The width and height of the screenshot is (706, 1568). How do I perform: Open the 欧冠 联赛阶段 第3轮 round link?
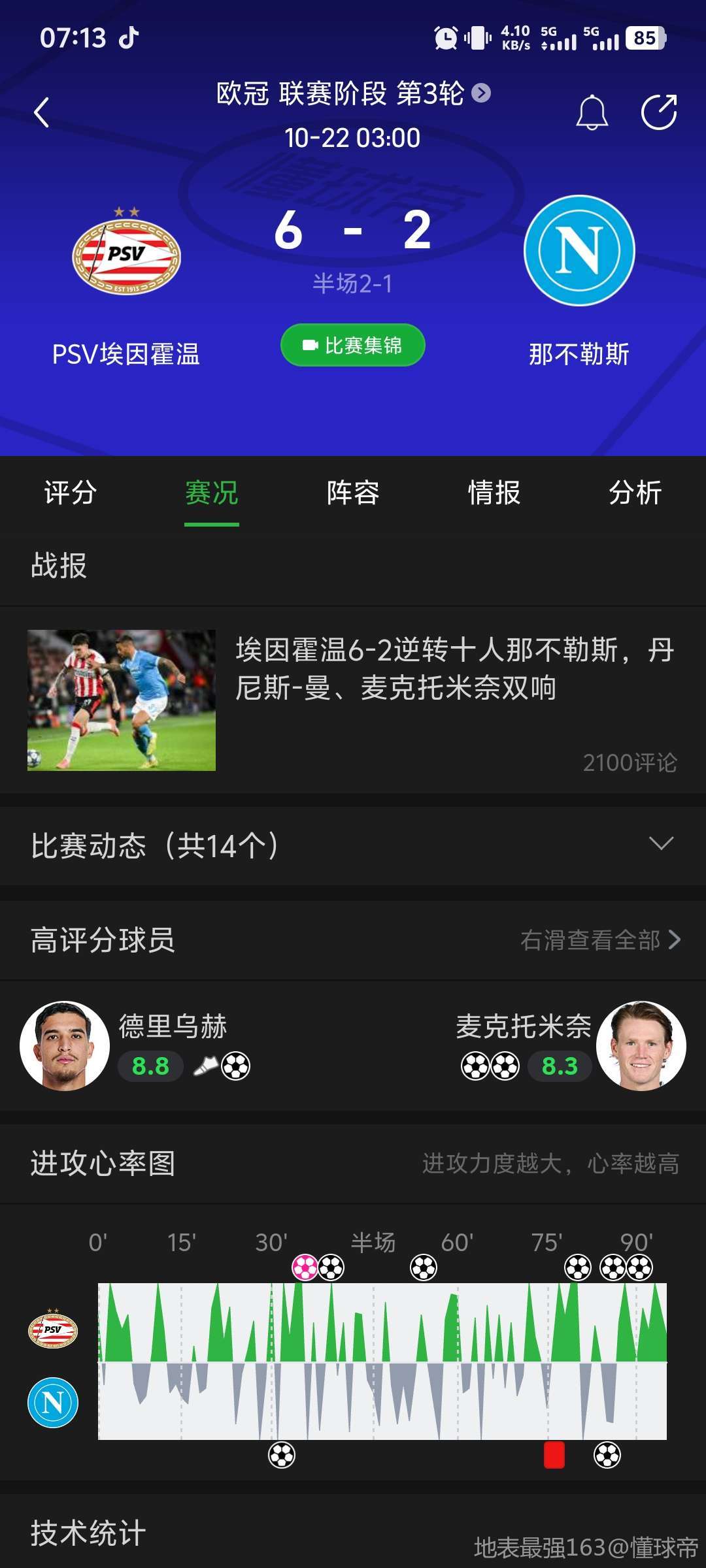click(x=353, y=93)
